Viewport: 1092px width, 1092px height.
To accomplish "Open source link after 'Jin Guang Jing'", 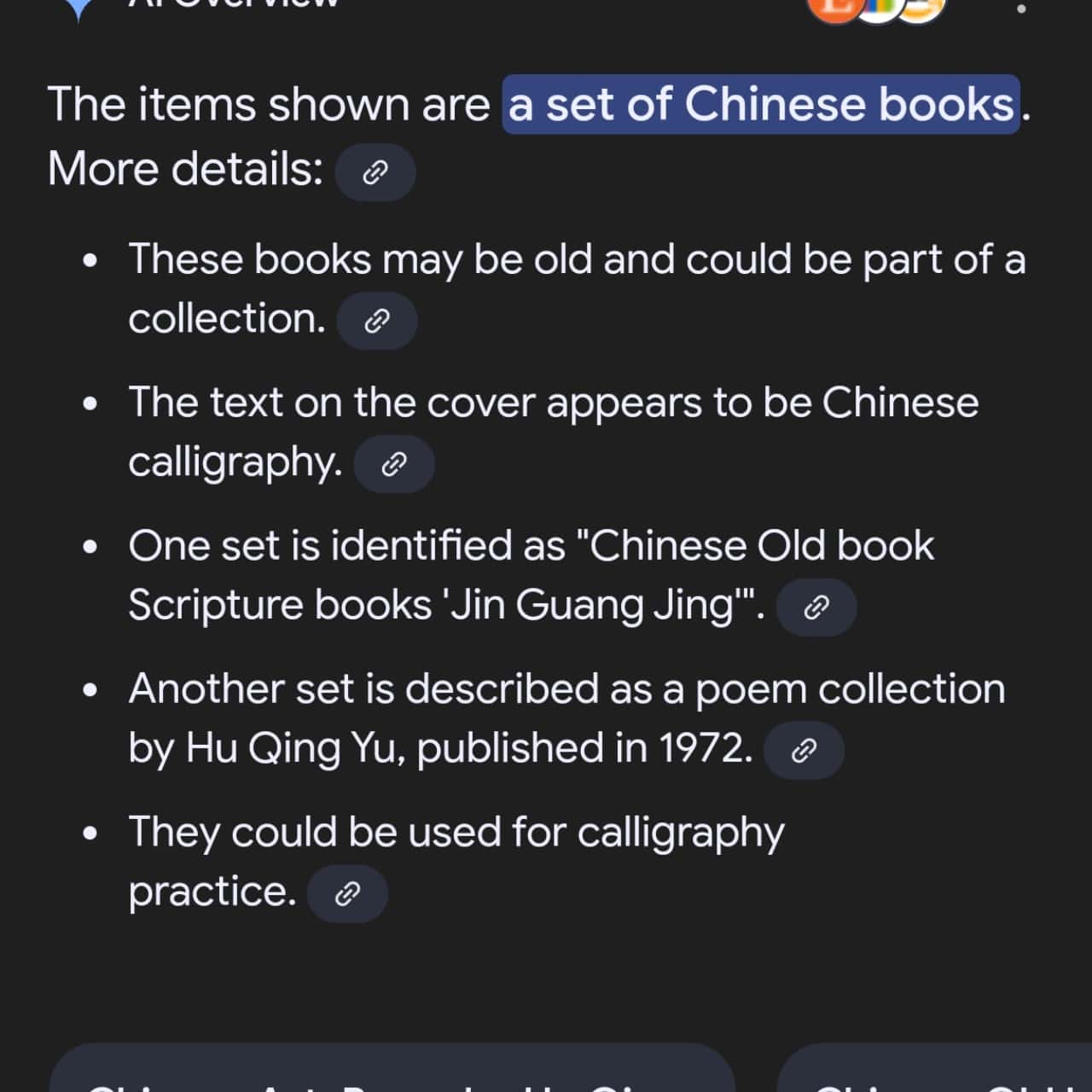I will click(816, 607).
